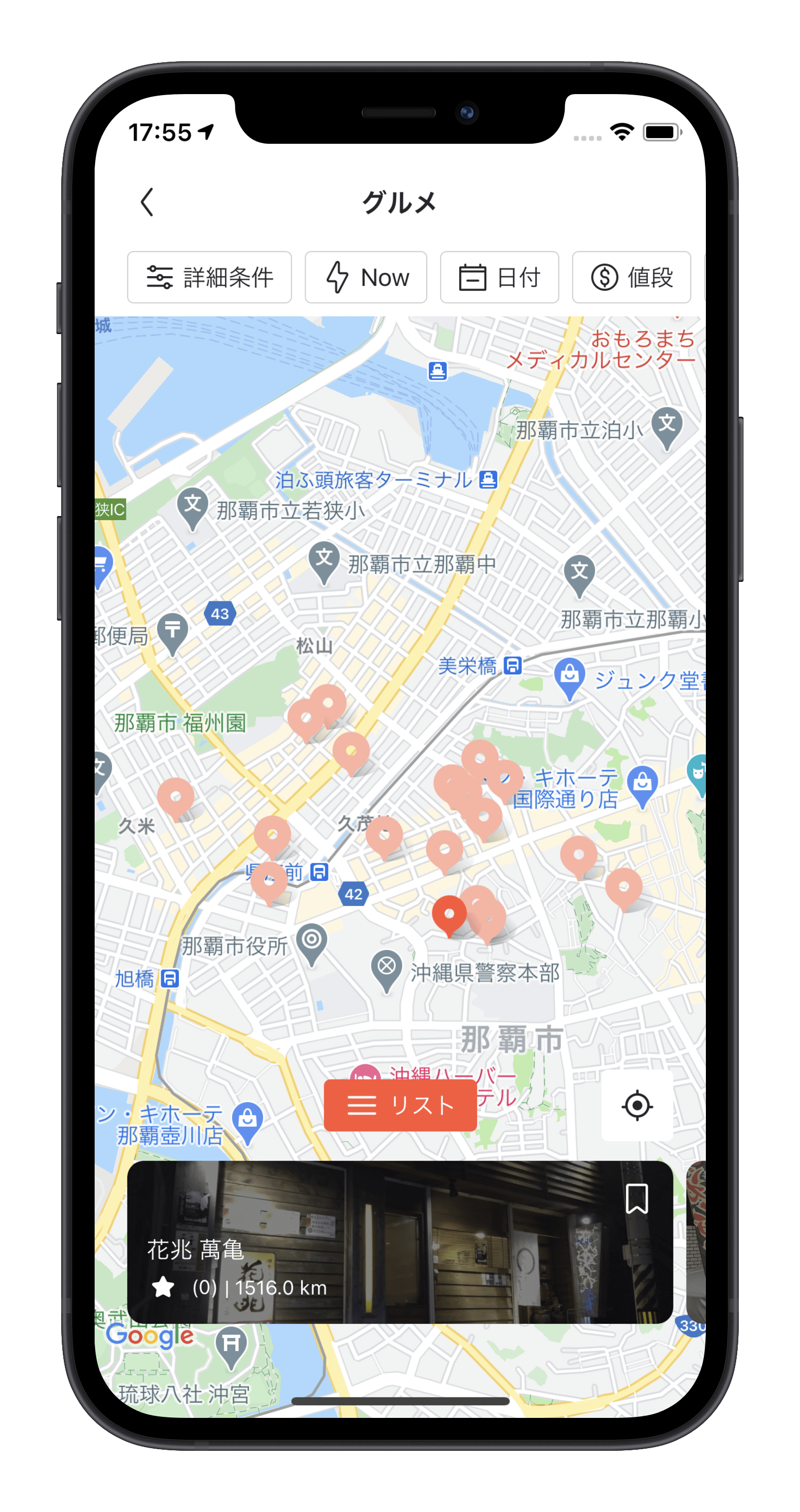800x1512 pixels.
Task: Go back from the グルメ screen
Action: click(147, 202)
